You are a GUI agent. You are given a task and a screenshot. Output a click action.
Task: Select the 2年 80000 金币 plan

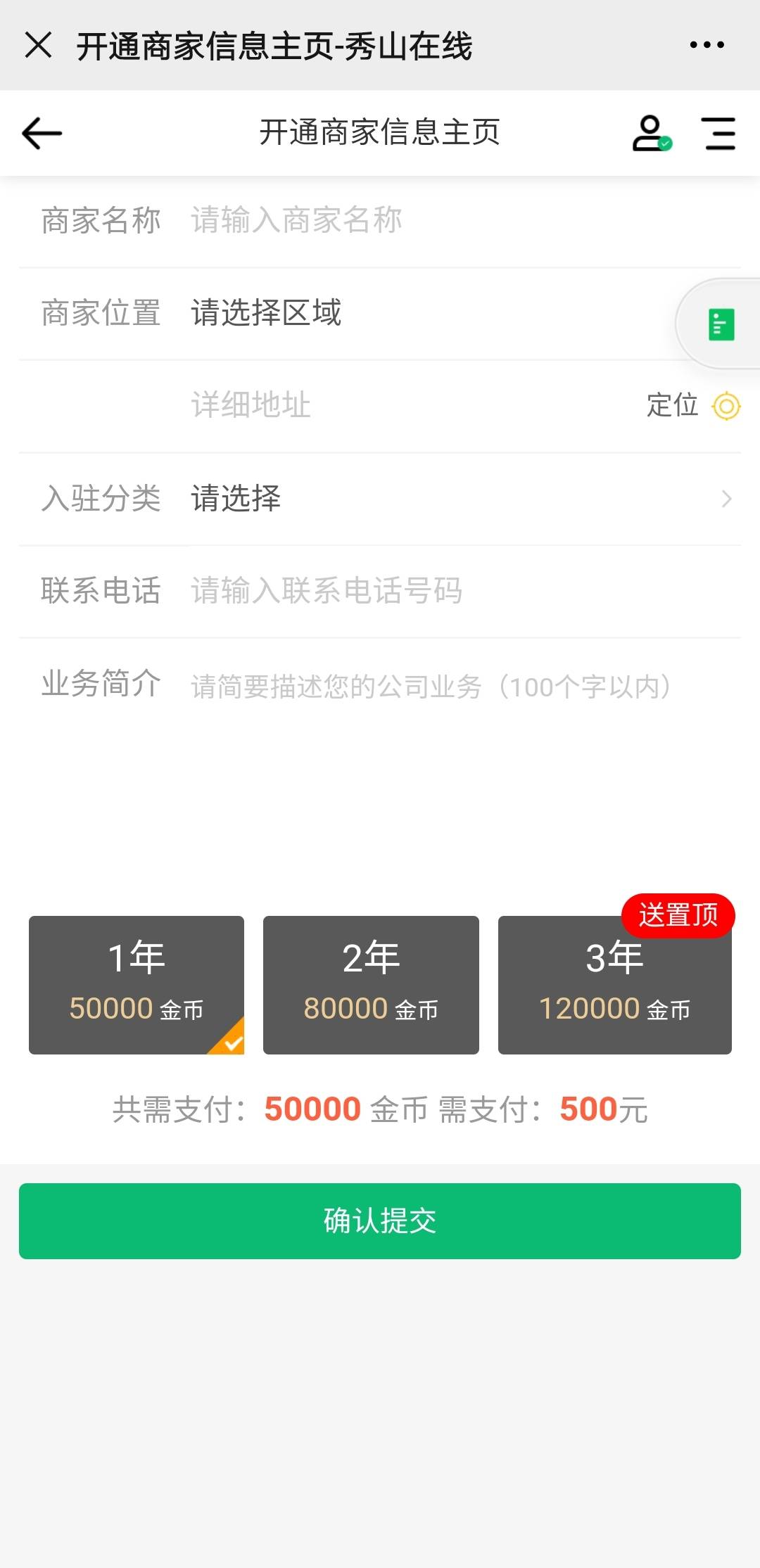pos(371,985)
